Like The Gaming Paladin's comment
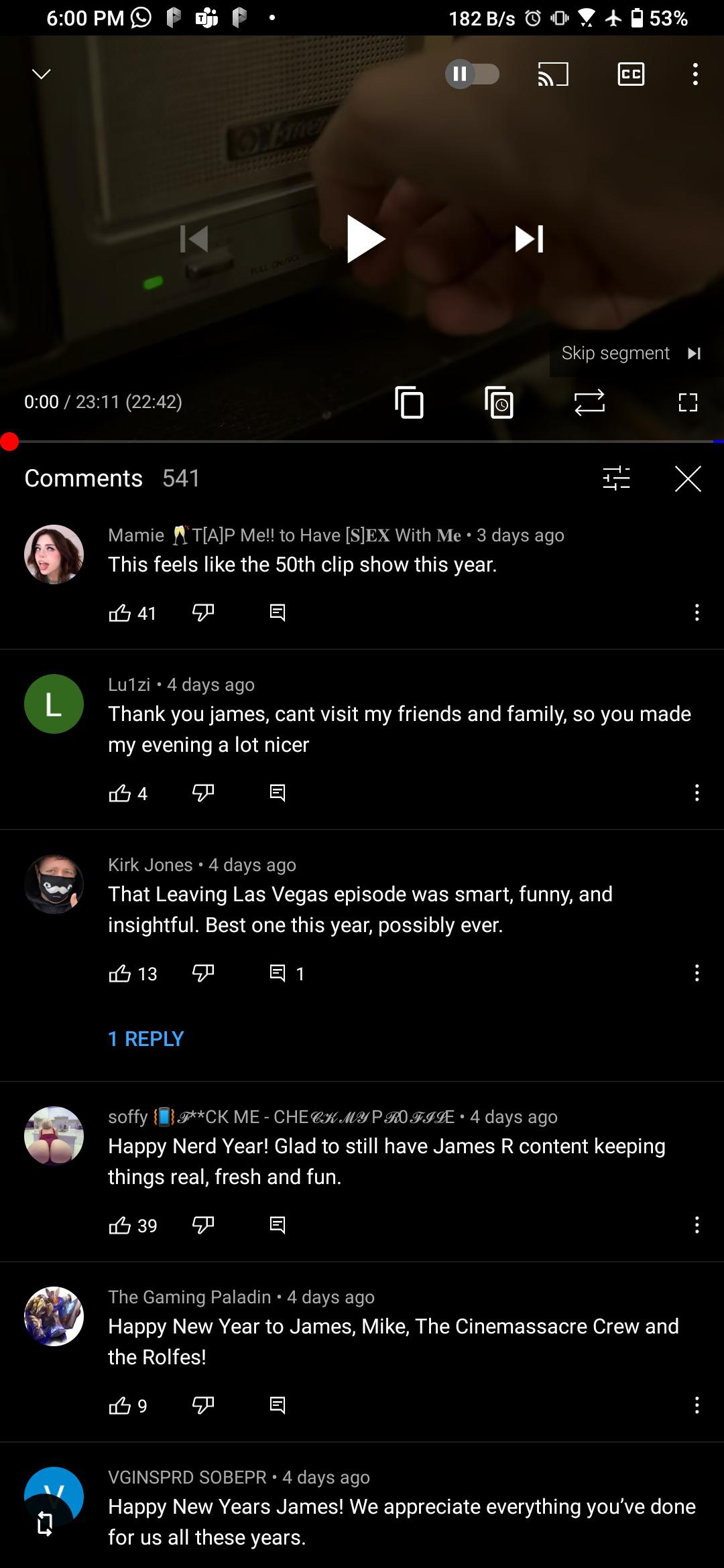This screenshot has height=1568, width=724. click(x=120, y=1405)
